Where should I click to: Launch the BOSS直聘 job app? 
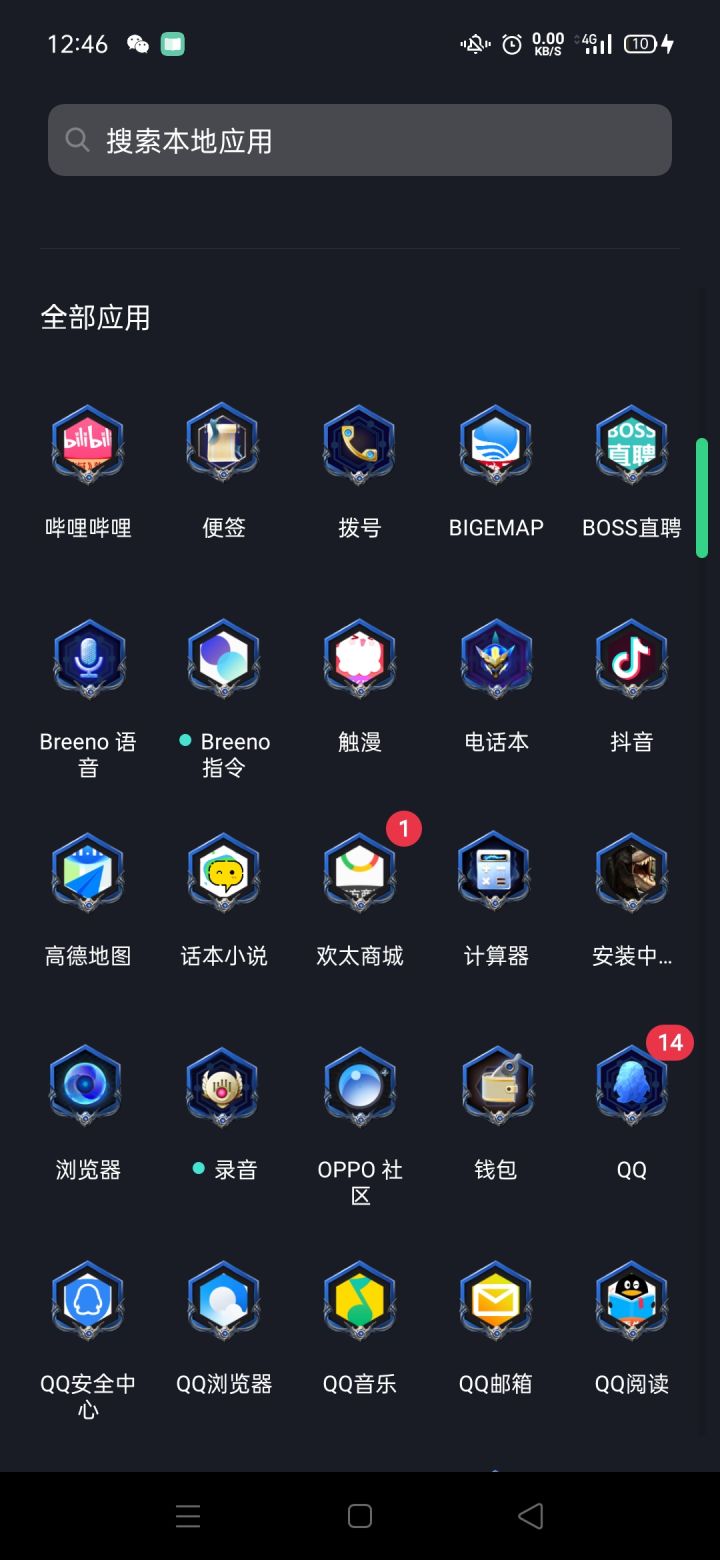click(631, 444)
